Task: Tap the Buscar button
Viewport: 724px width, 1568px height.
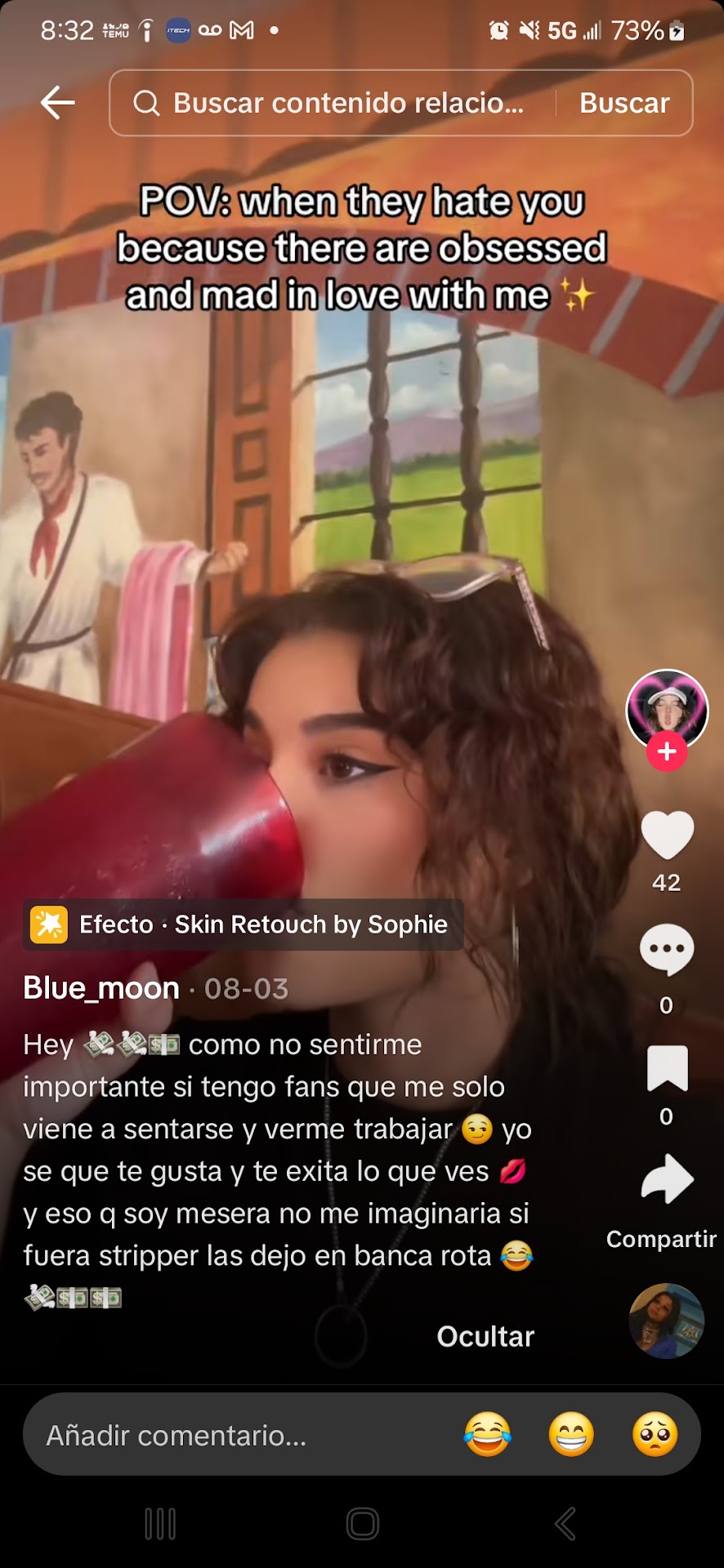Action: coord(624,103)
